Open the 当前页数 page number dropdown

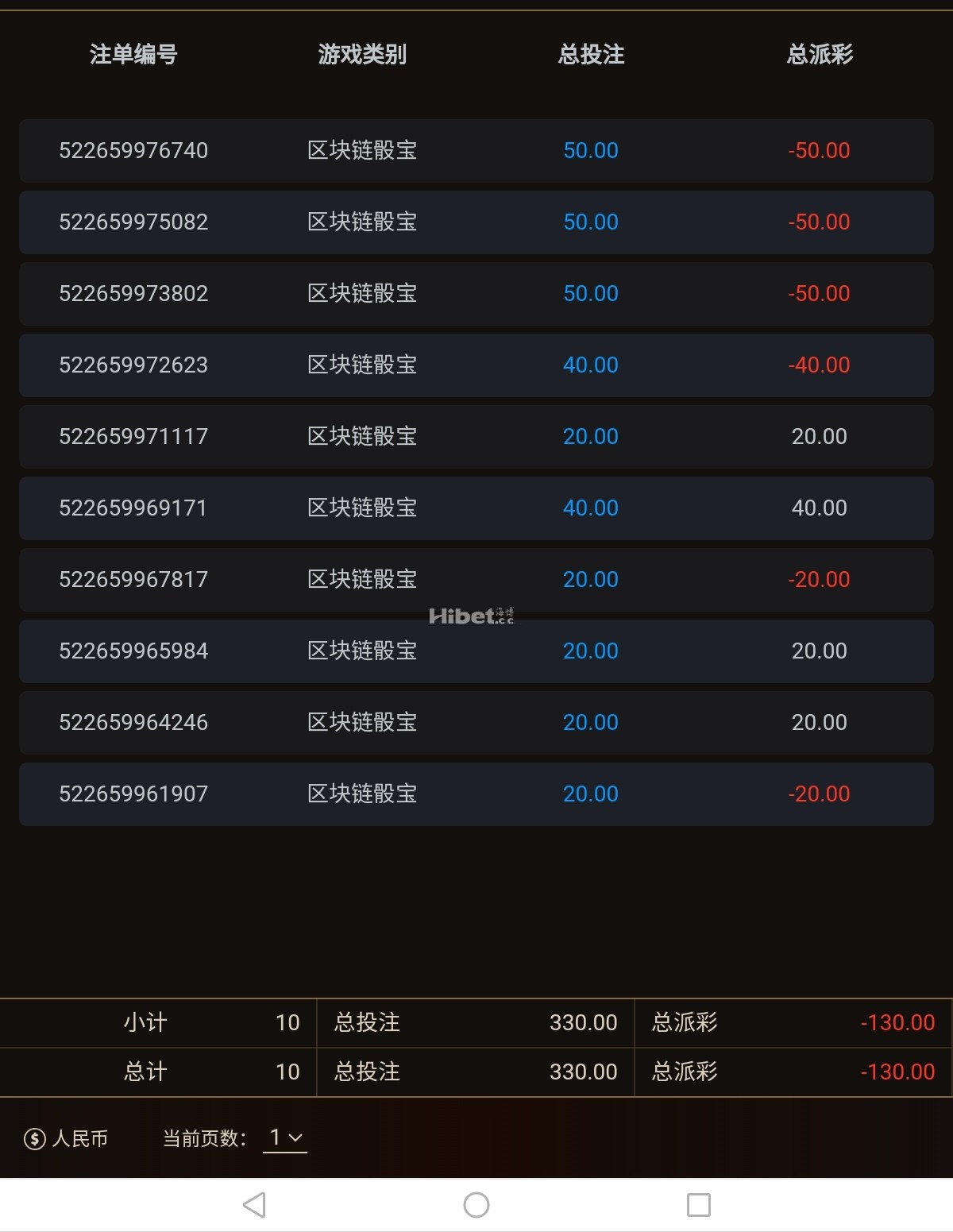284,1137
